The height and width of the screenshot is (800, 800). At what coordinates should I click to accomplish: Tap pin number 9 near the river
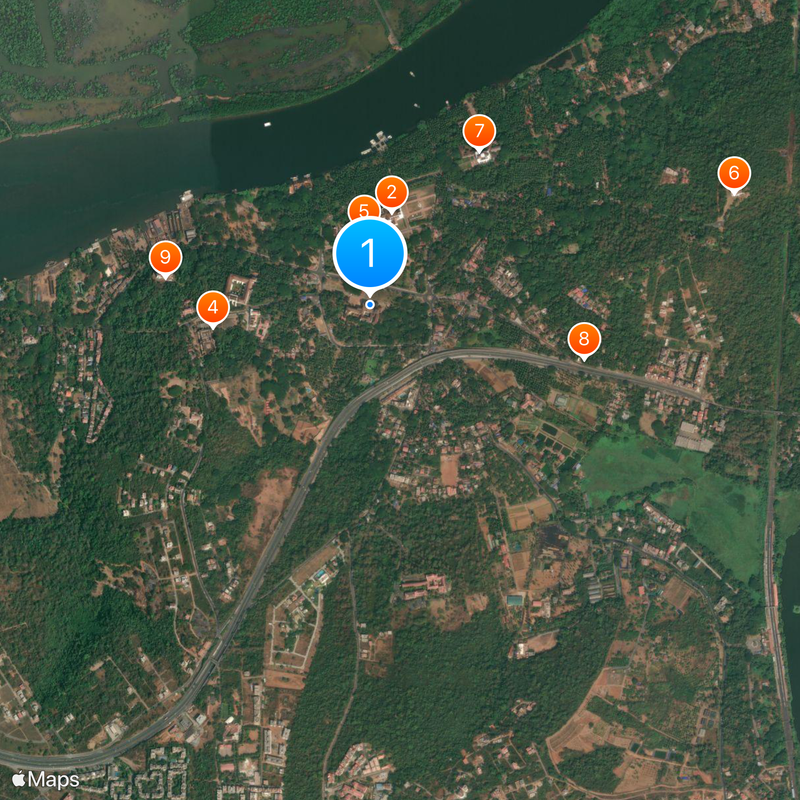pyautogui.click(x=165, y=258)
